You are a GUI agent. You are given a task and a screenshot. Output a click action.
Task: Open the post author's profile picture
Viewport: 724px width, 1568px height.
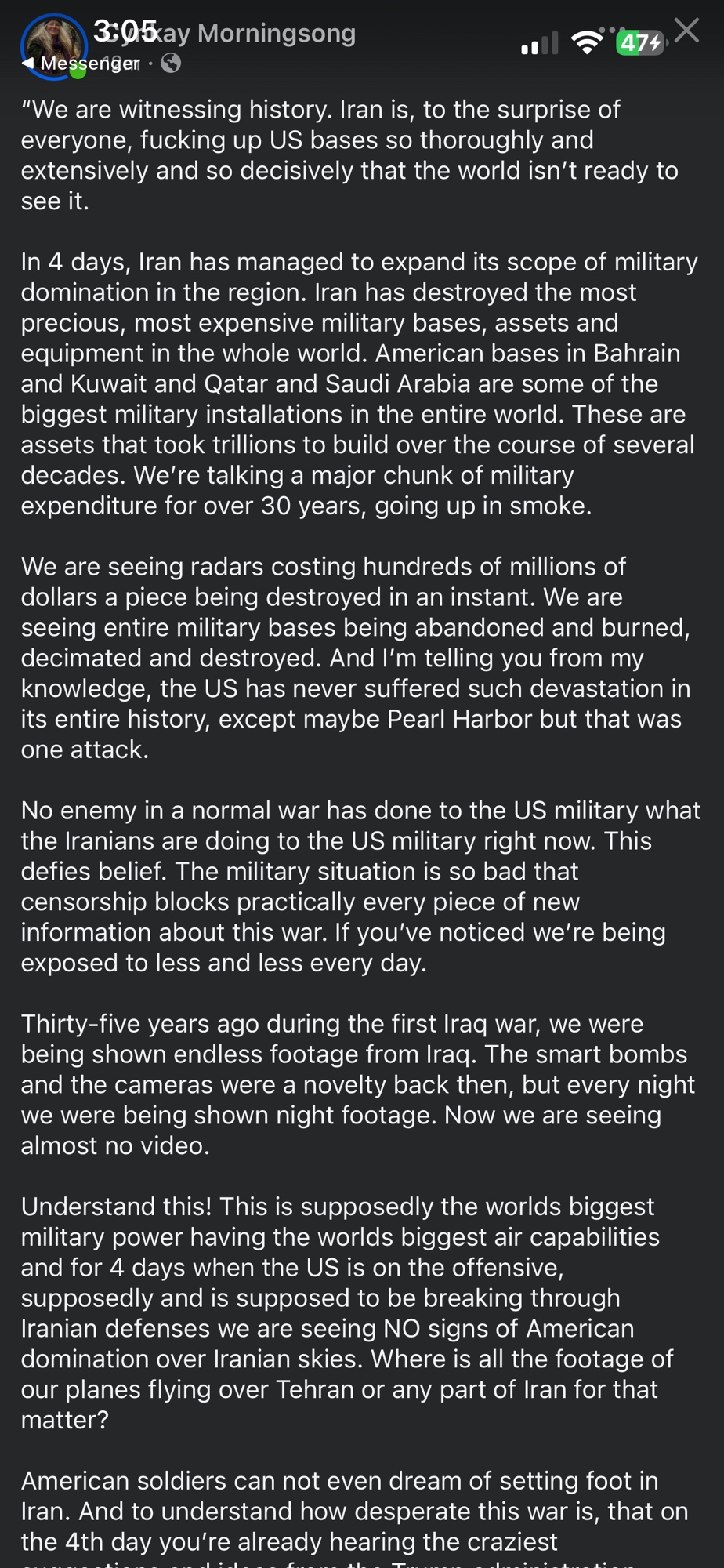(52, 46)
